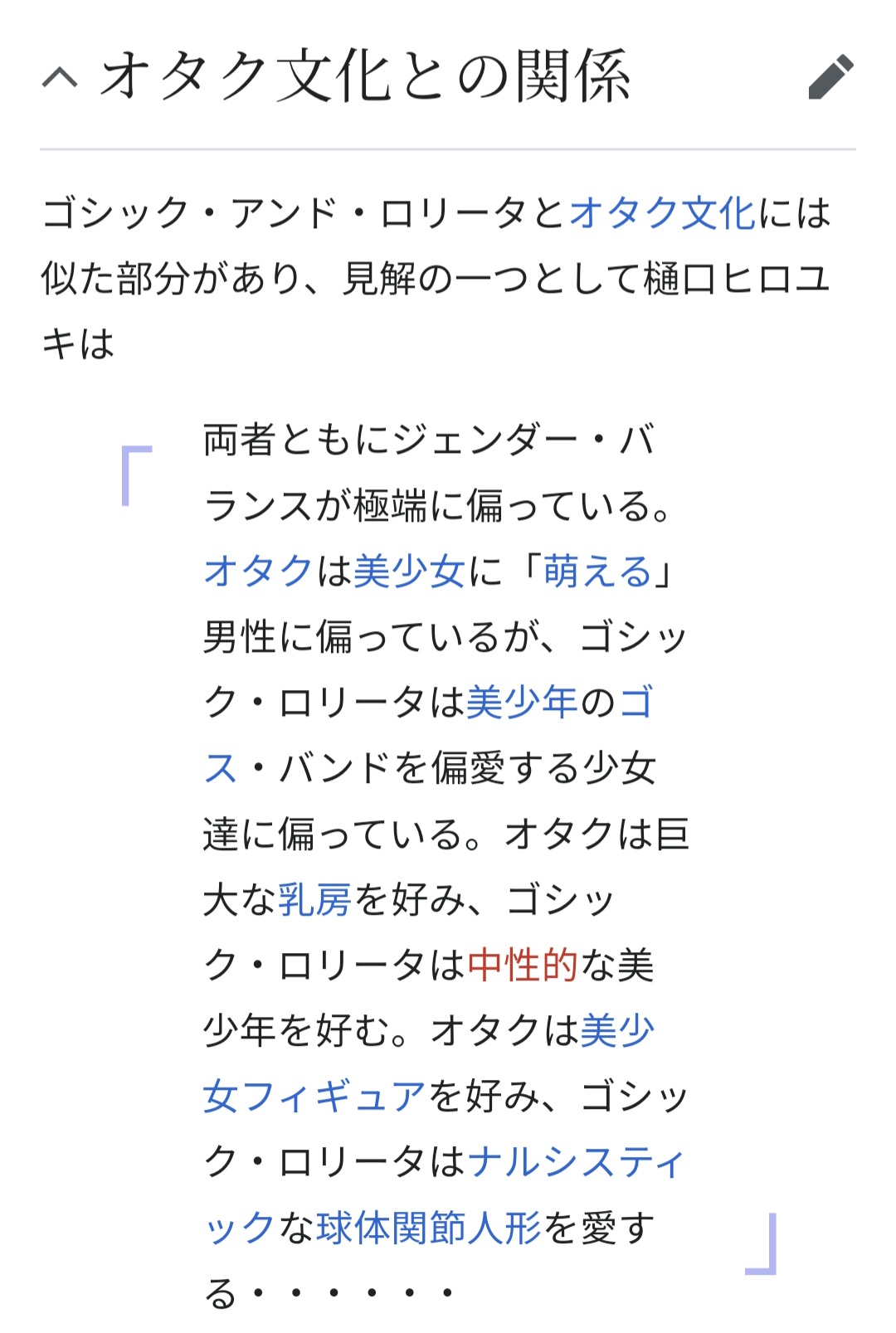Screen dimensions: 896x1333
Task: Open the 萌える article link
Action: click(597, 572)
